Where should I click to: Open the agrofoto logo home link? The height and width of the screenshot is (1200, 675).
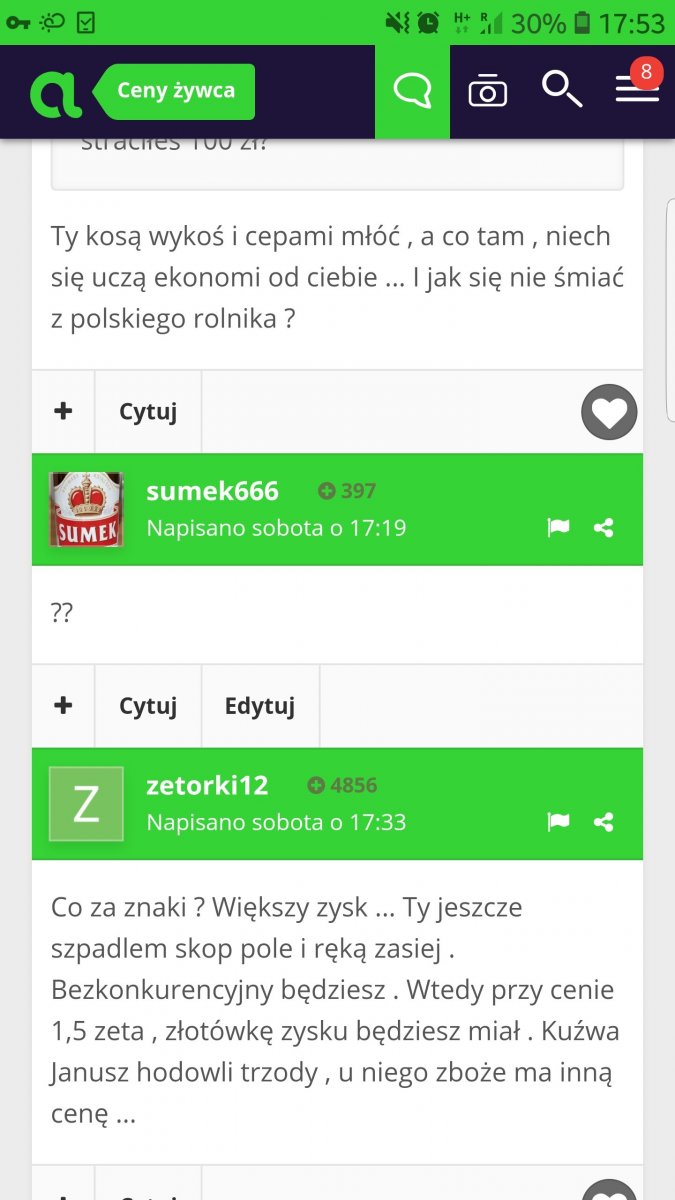click(x=56, y=92)
